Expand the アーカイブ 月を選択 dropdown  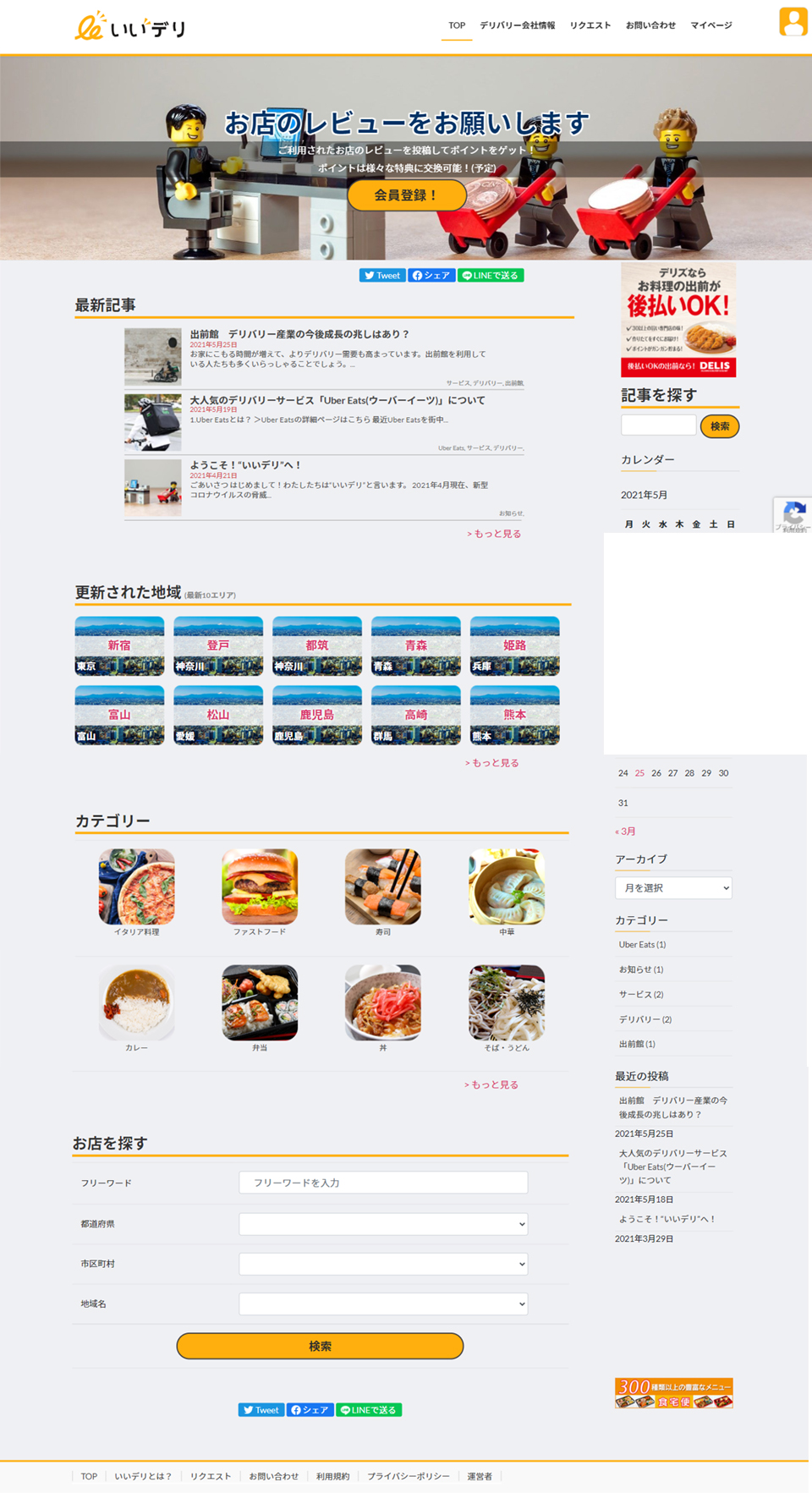pos(673,888)
